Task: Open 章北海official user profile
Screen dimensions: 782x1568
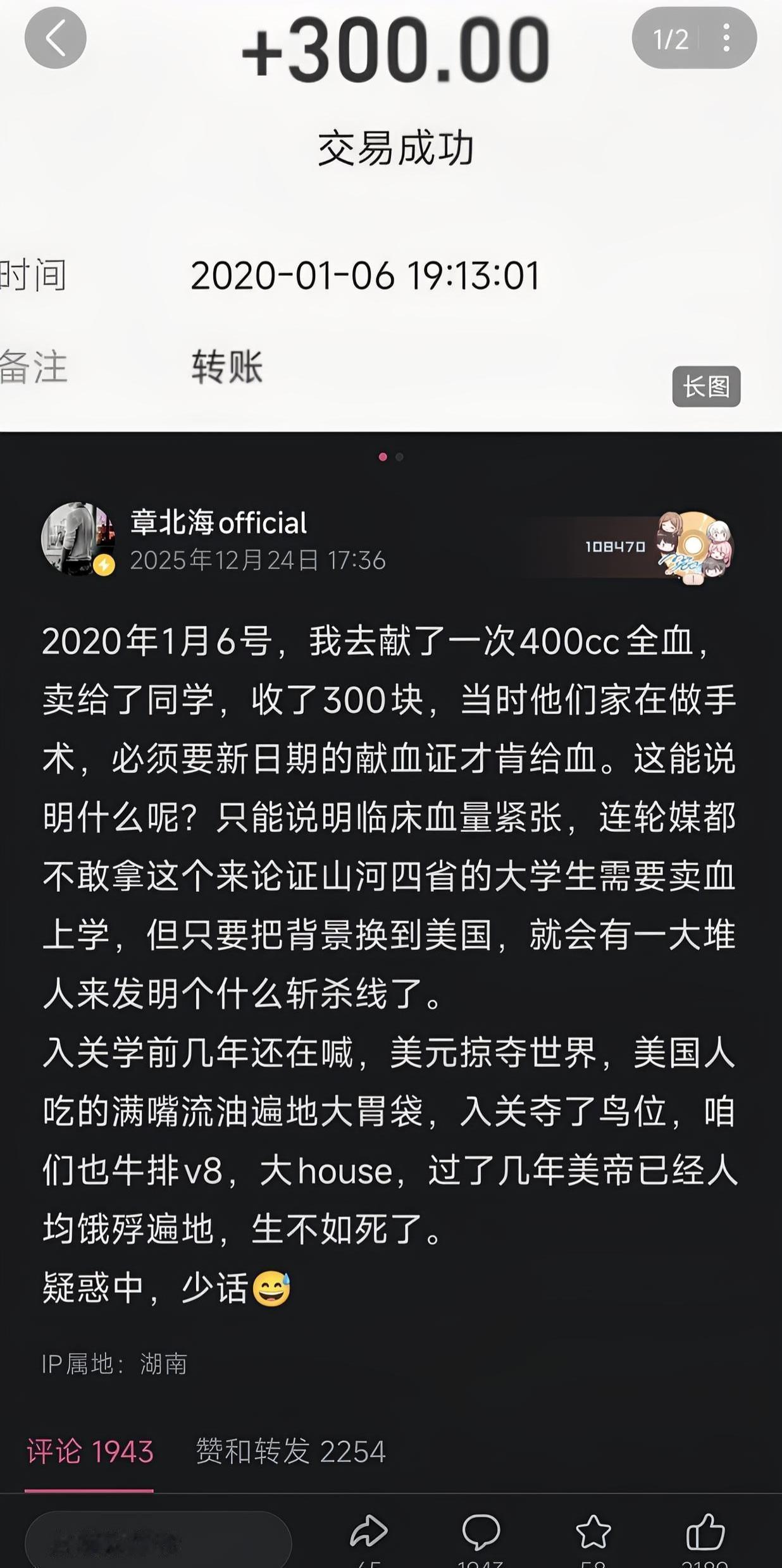Action: (x=218, y=524)
